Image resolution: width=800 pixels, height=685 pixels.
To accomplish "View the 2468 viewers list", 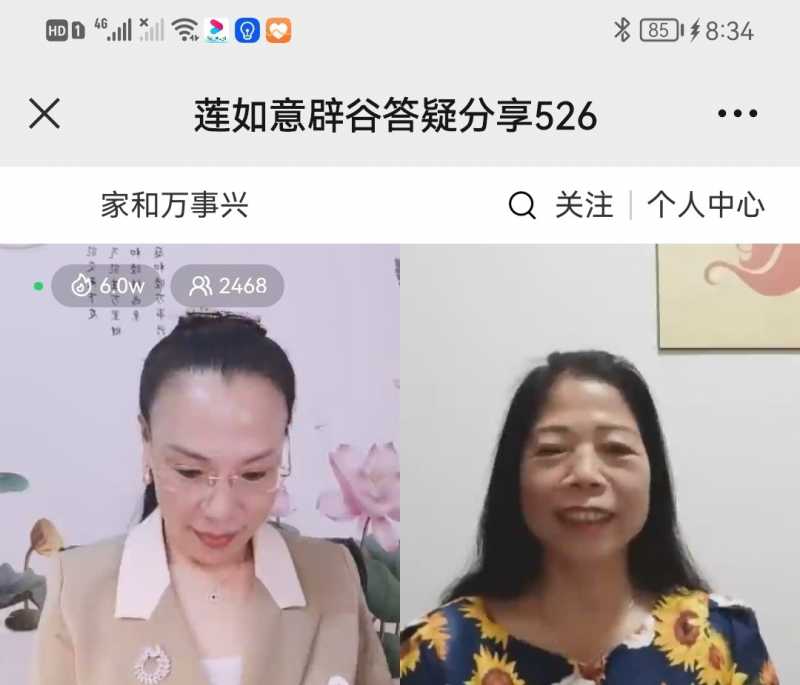I will (x=228, y=286).
